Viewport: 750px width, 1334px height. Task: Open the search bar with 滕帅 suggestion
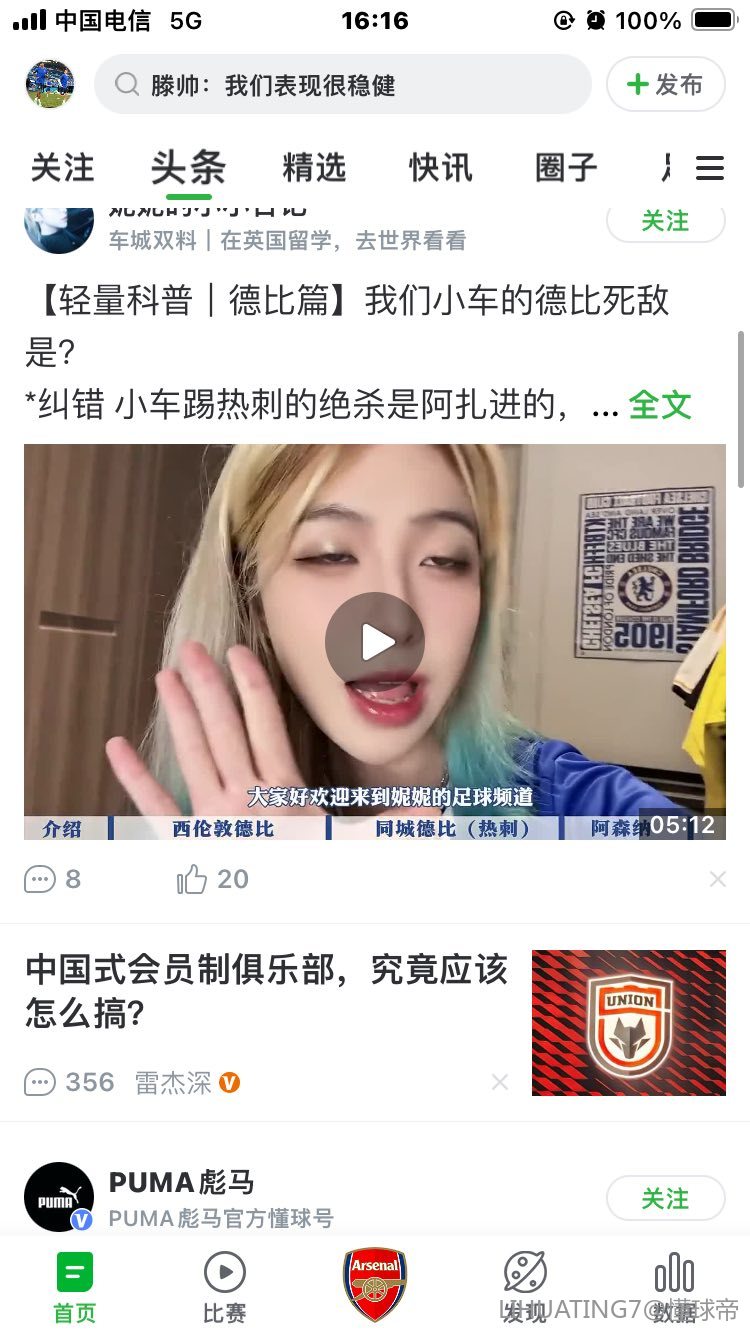coord(340,85)
